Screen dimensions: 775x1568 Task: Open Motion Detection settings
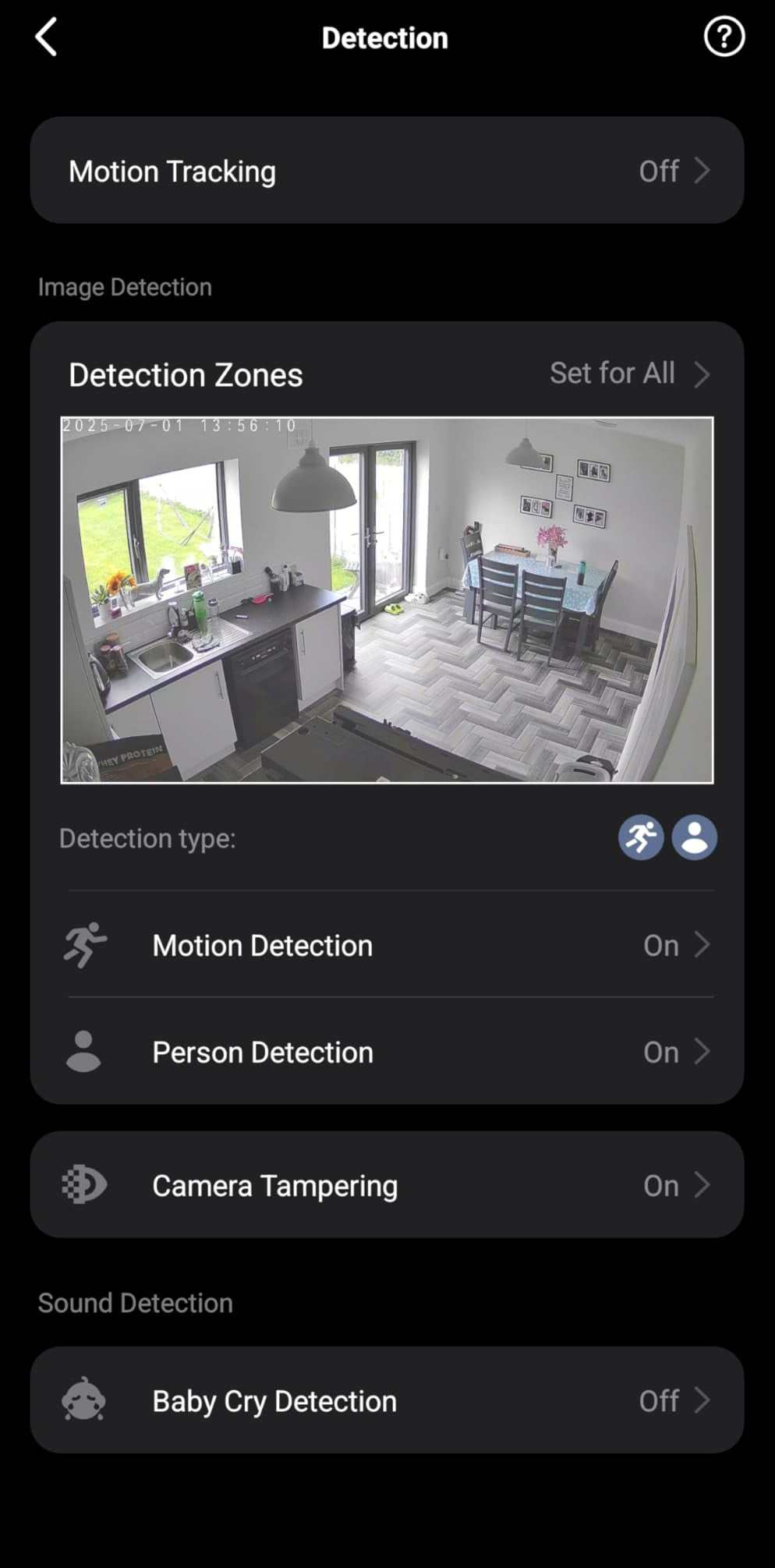tap(387, 945)
